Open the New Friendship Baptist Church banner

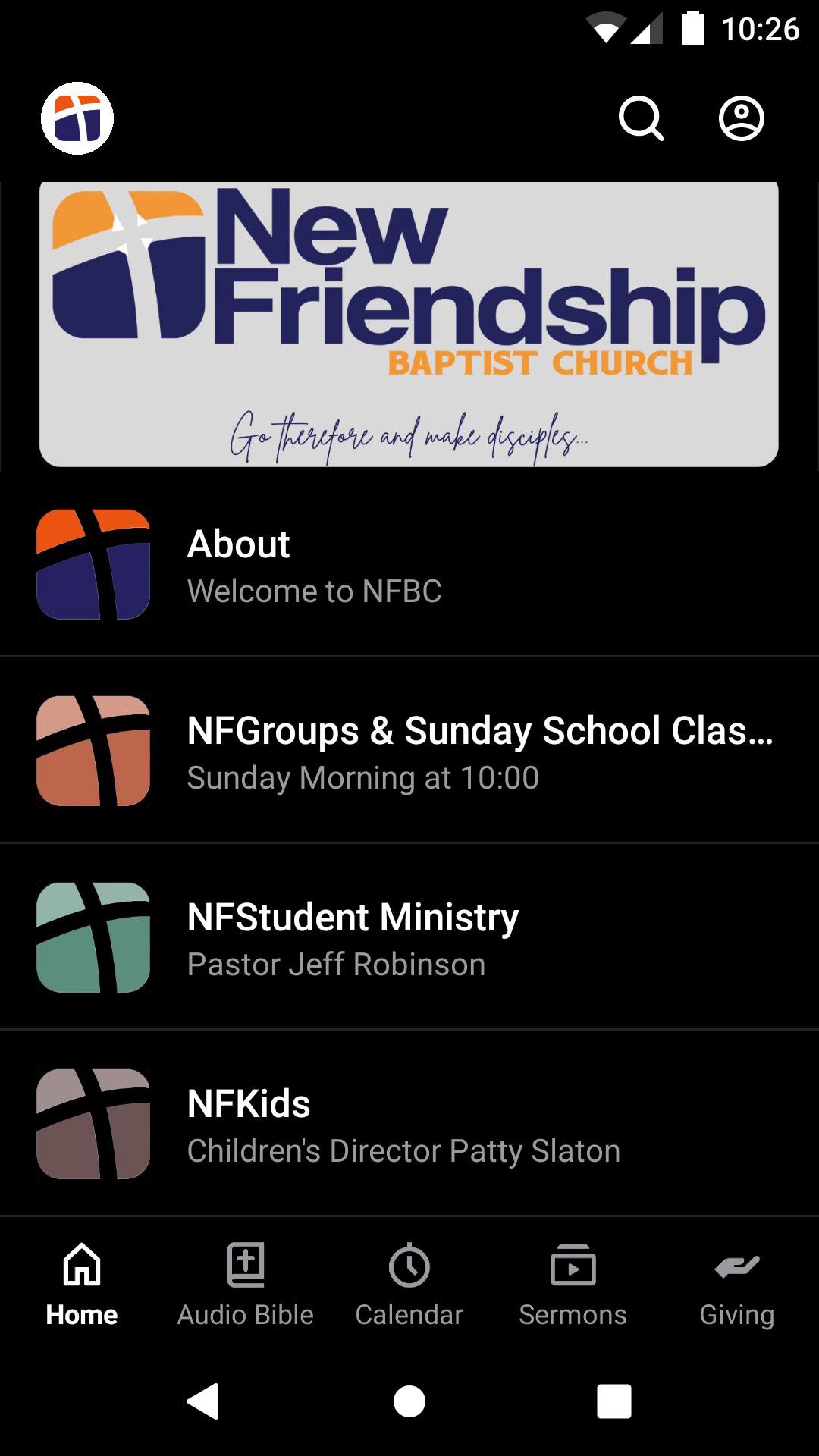(409, 324)
